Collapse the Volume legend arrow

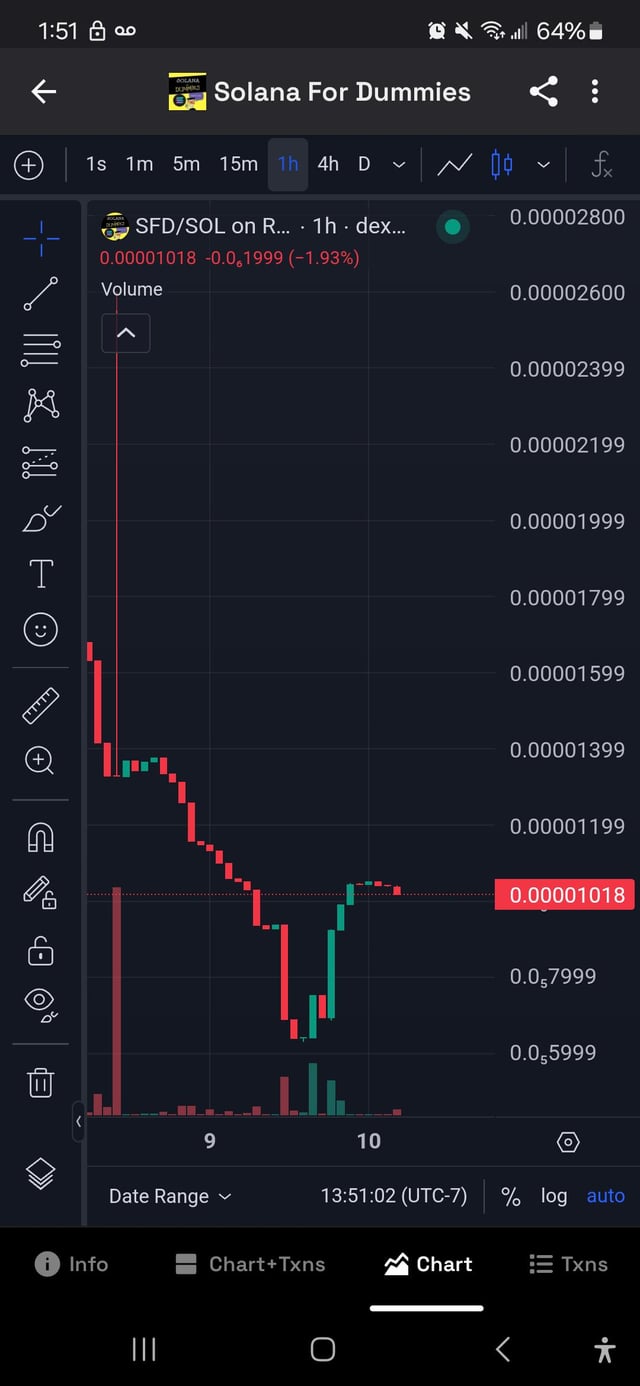click(126, 333)
